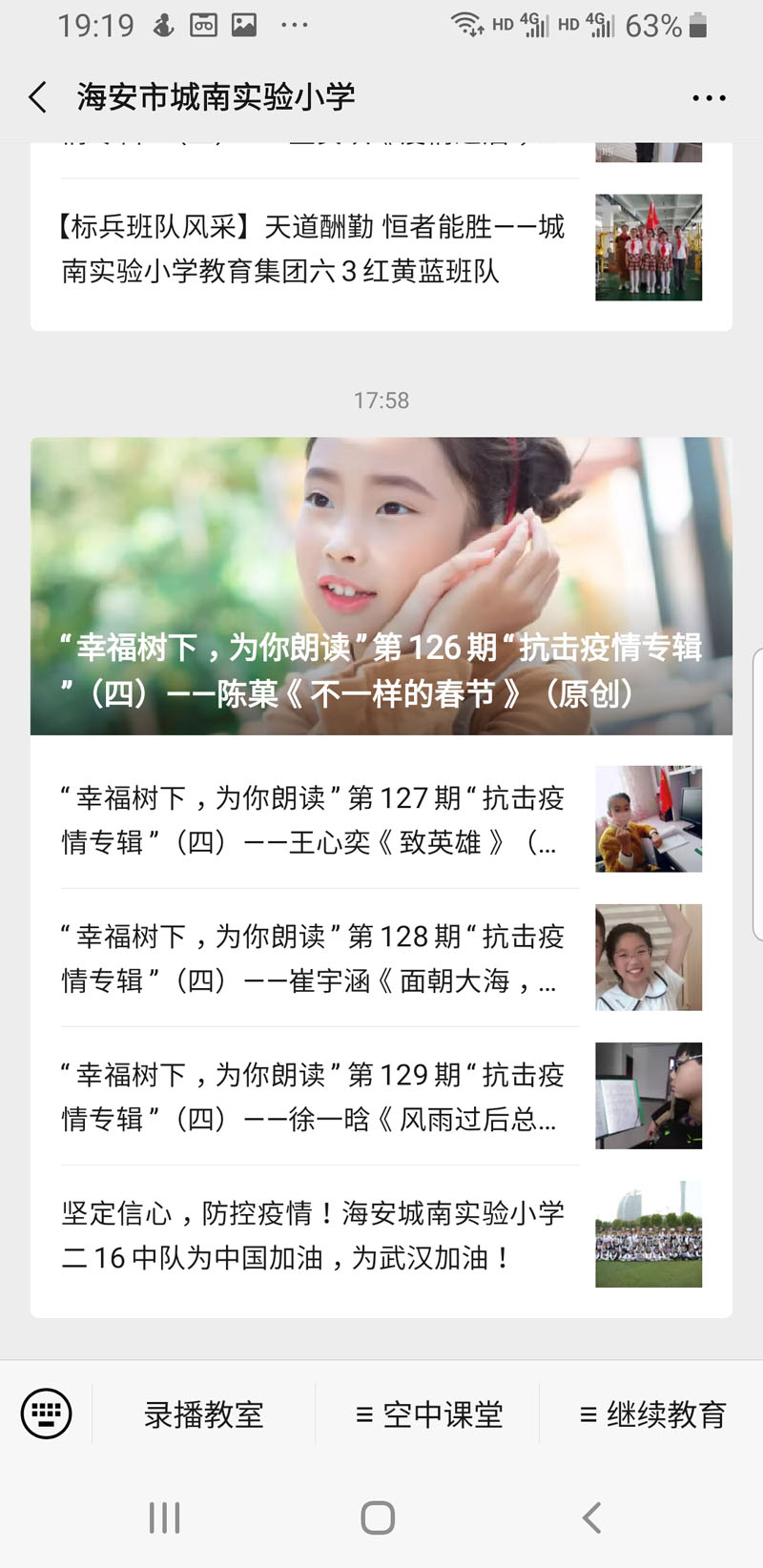Open the three-dot overflow menu
The height and width of the screenshot is (1568, 763).
[709, 98]
